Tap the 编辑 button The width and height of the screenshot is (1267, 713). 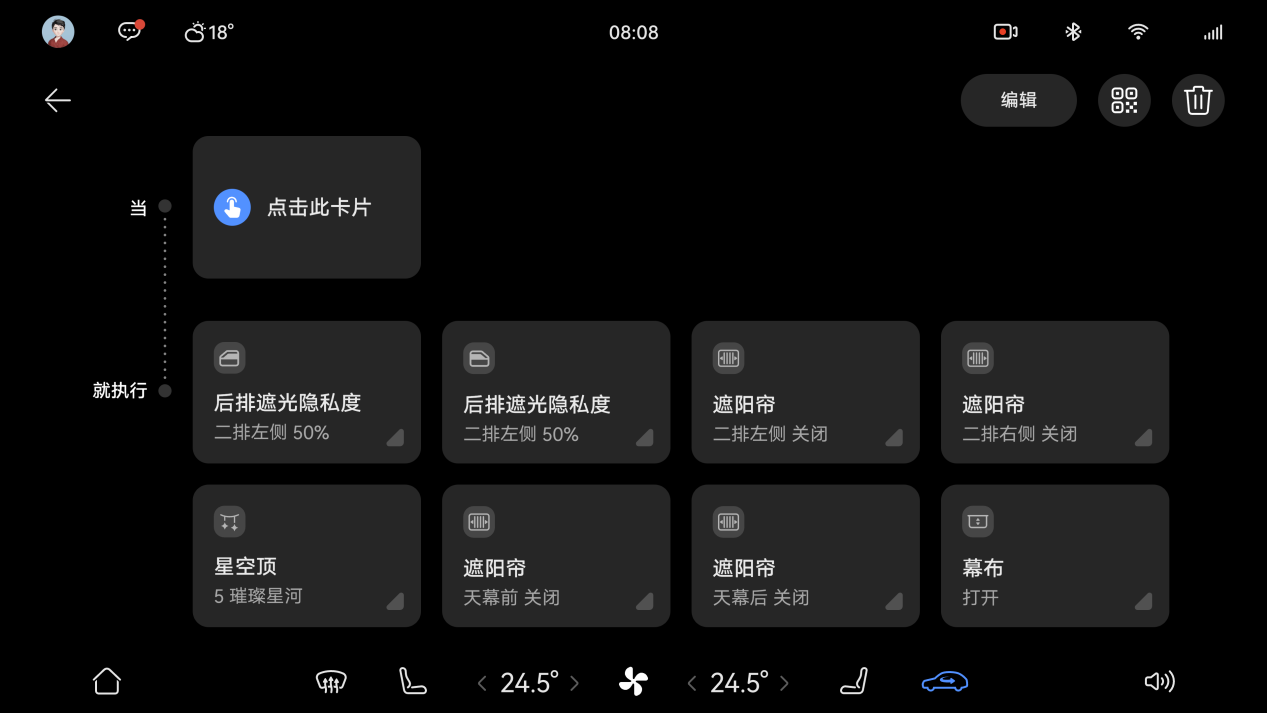pyautogui.click(x=1018, y=100)
